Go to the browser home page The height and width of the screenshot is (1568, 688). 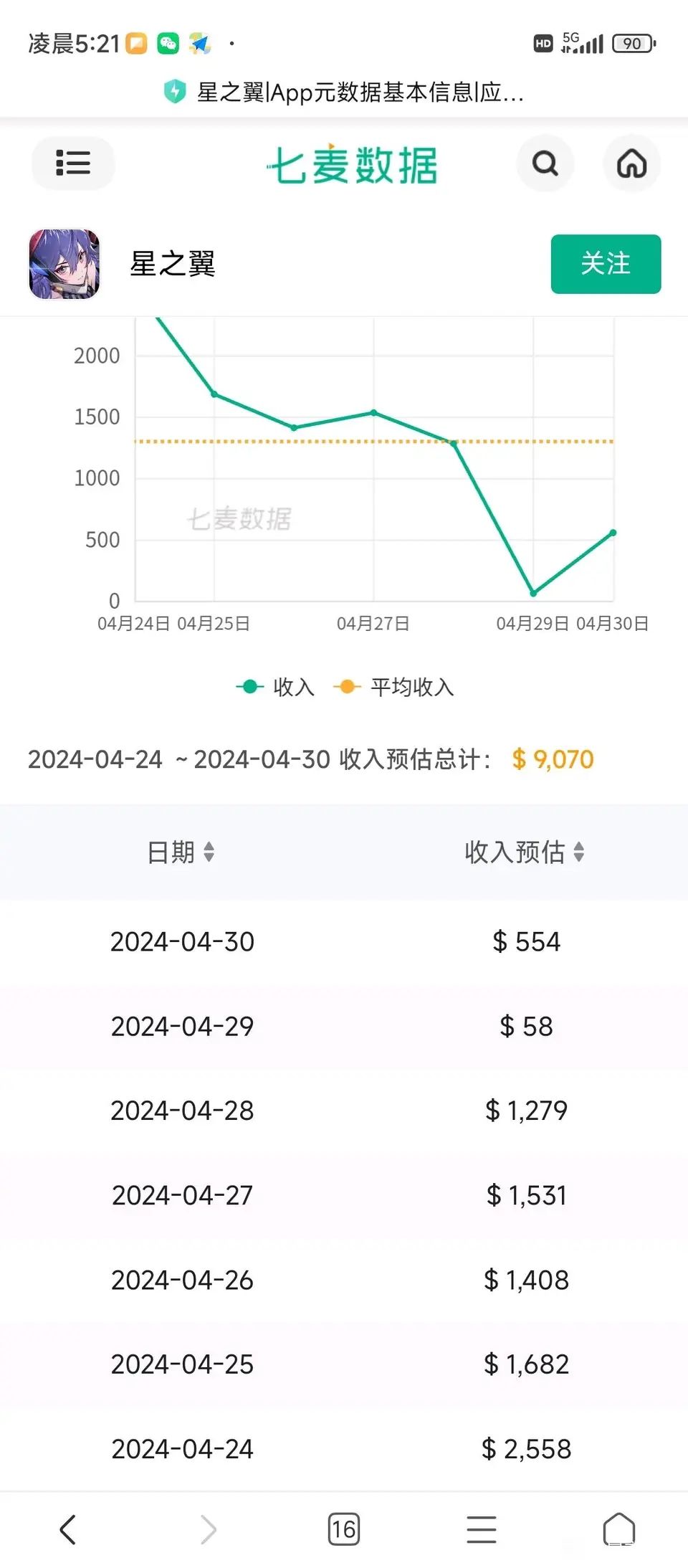coord(619,1529)
